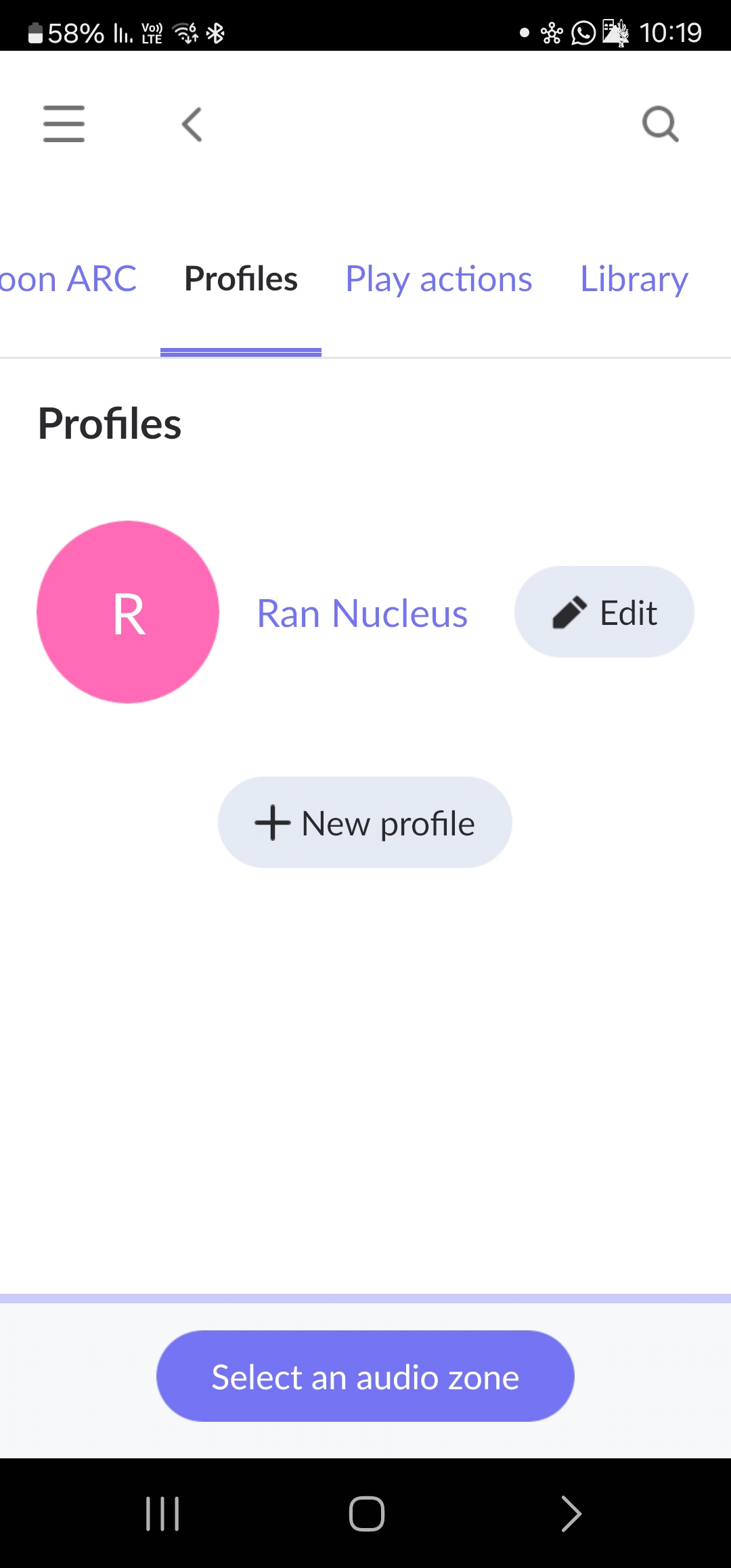Open recent apps from the navigation bar
Viewport: 731px width, 1568px height.
[x=162, y=1514]
